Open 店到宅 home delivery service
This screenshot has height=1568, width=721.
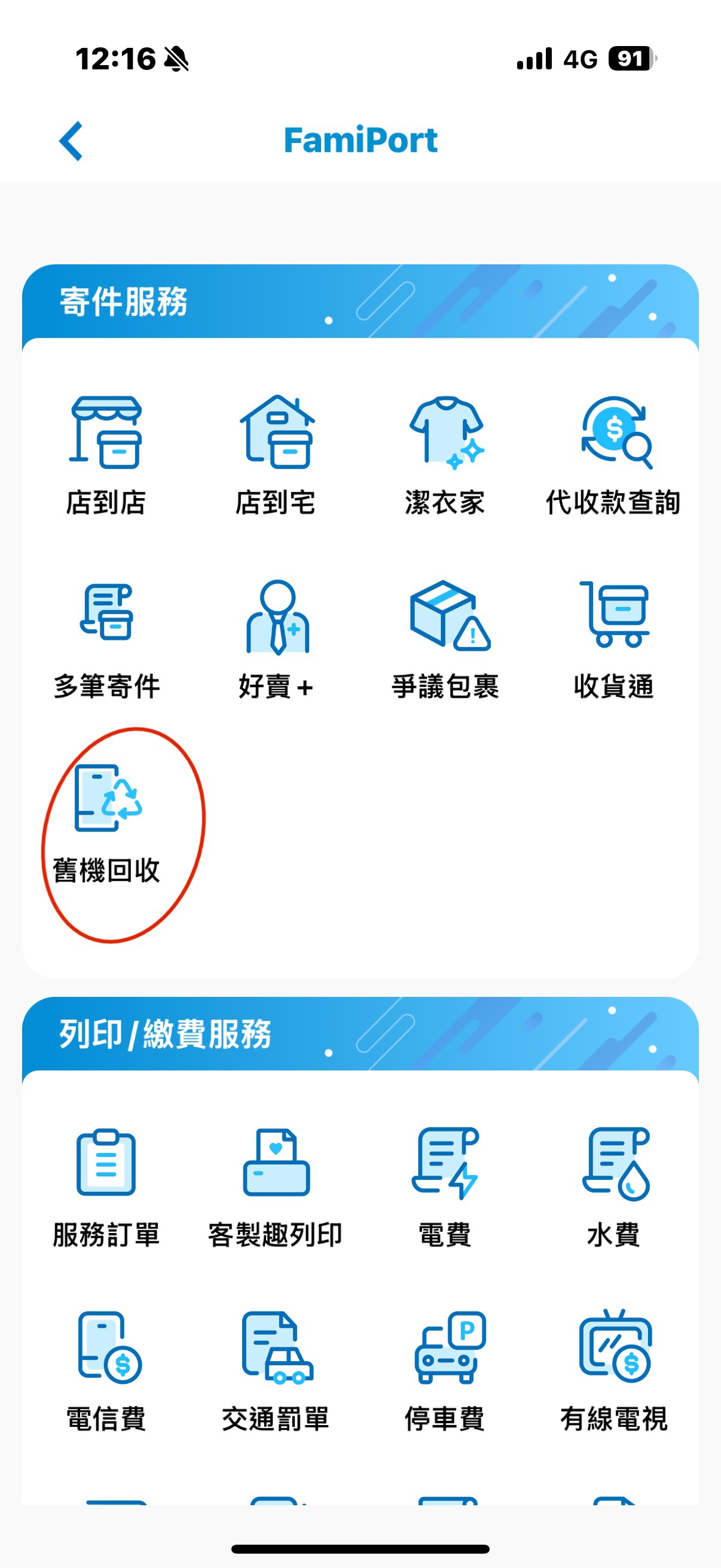pyautogui.click(x=276, y=456)
